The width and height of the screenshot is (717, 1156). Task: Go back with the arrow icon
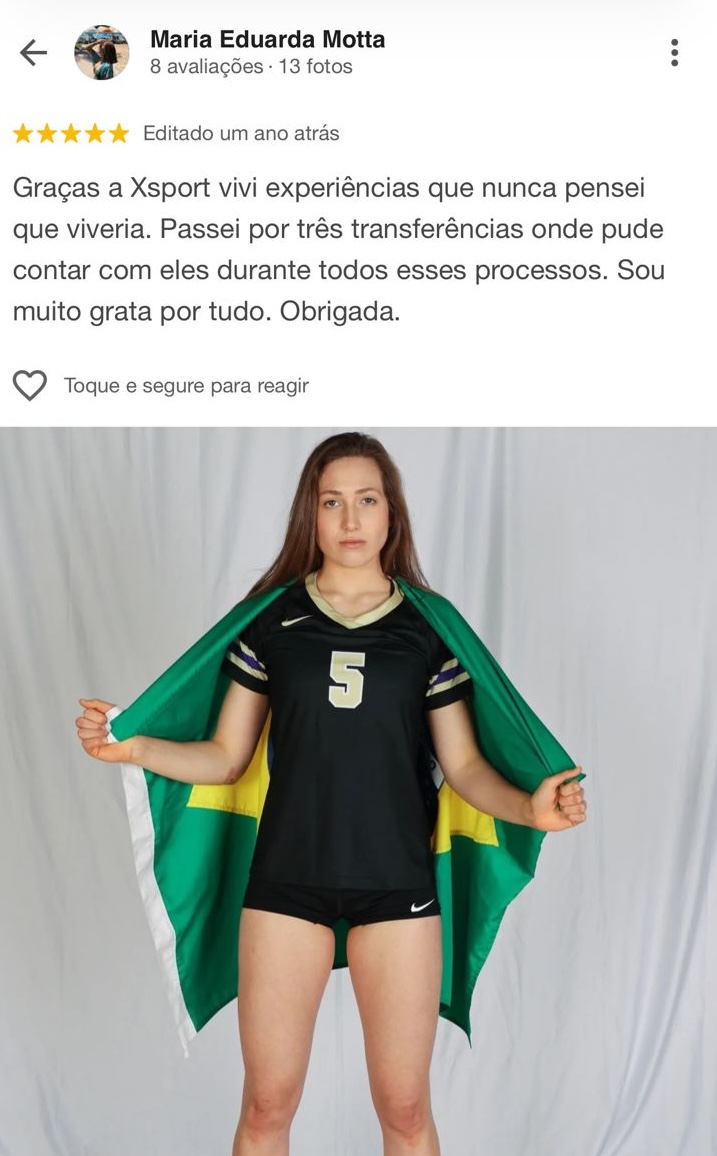(x=33, y=53)
